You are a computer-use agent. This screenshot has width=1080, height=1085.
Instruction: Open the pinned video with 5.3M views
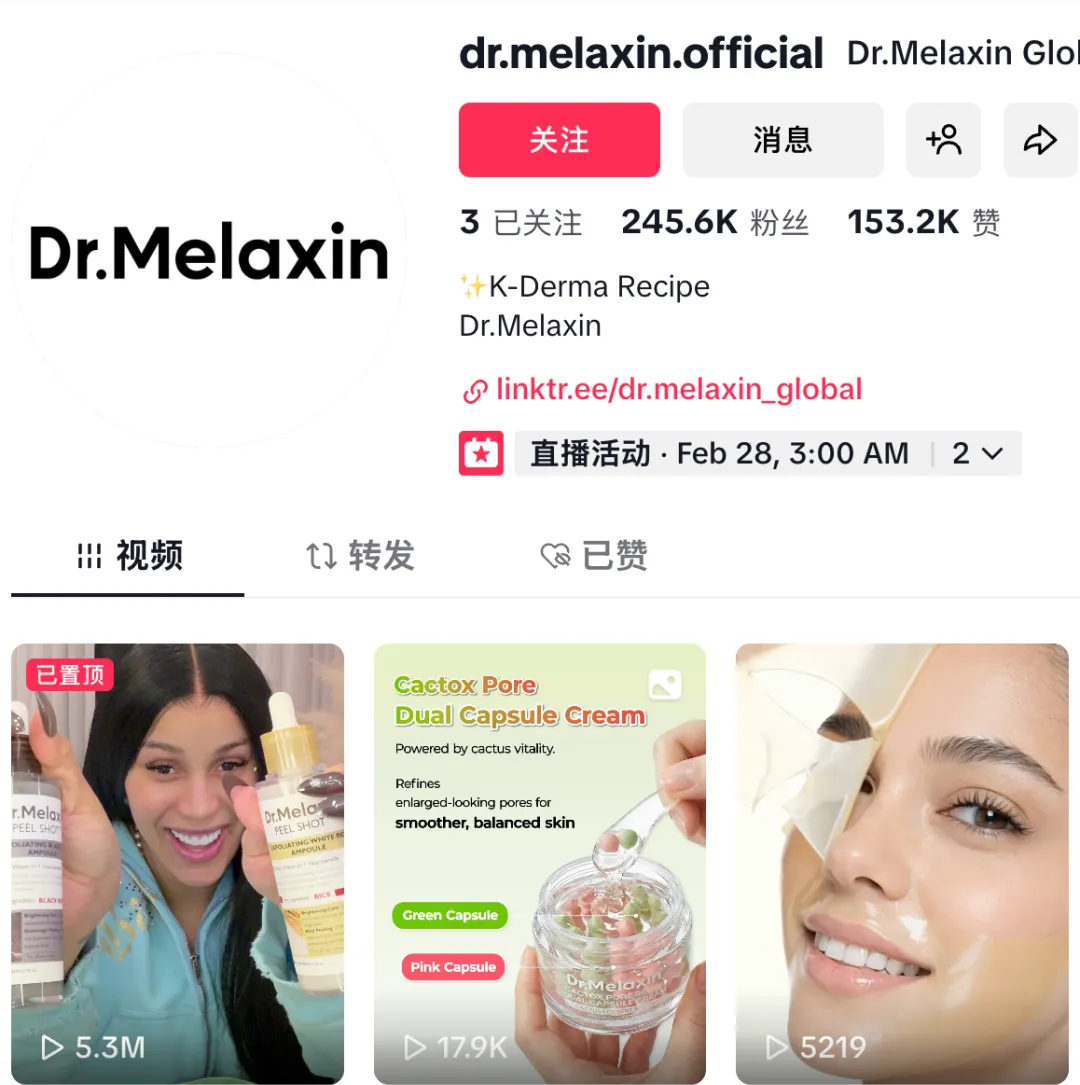pyautogui.click(x=177, y=862)
